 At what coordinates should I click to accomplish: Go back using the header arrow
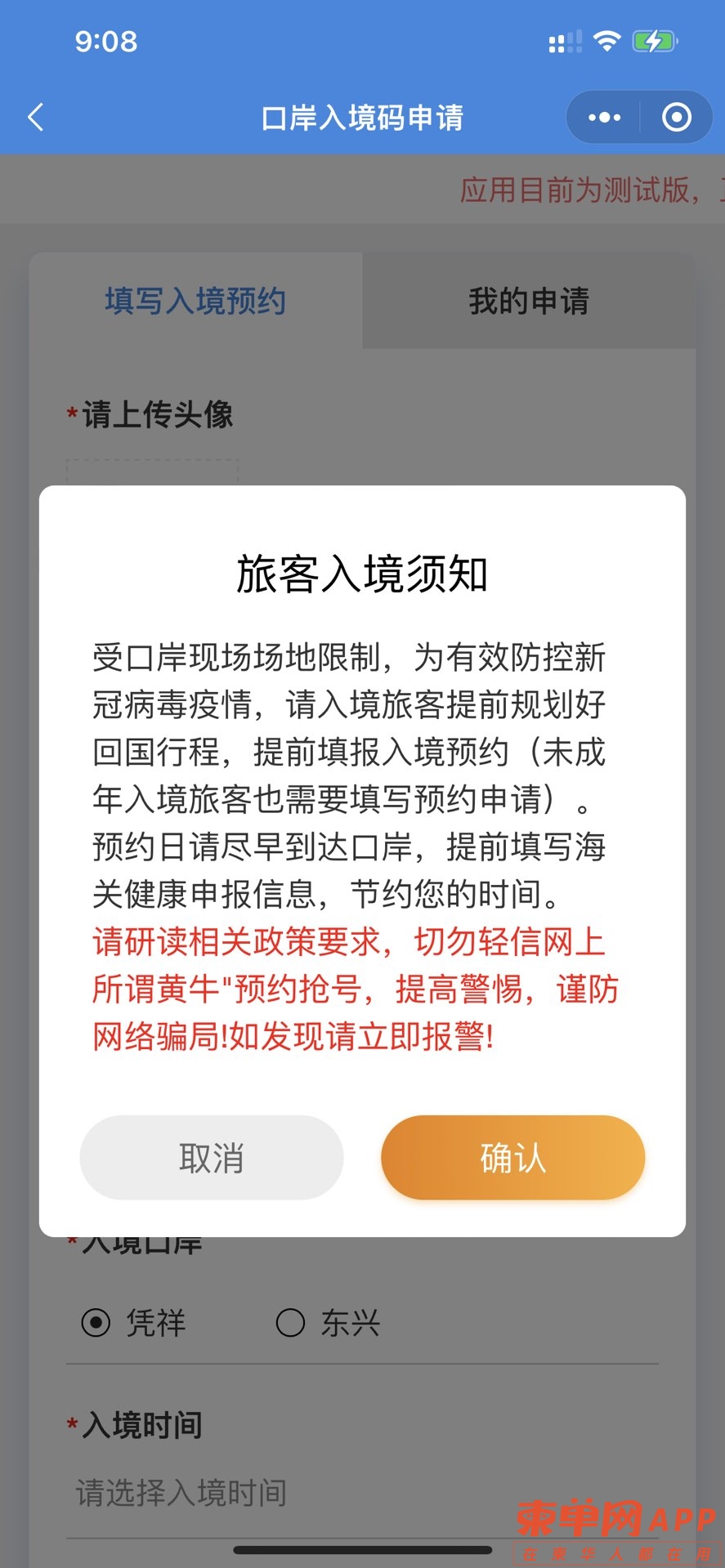[x=36, y=118]
